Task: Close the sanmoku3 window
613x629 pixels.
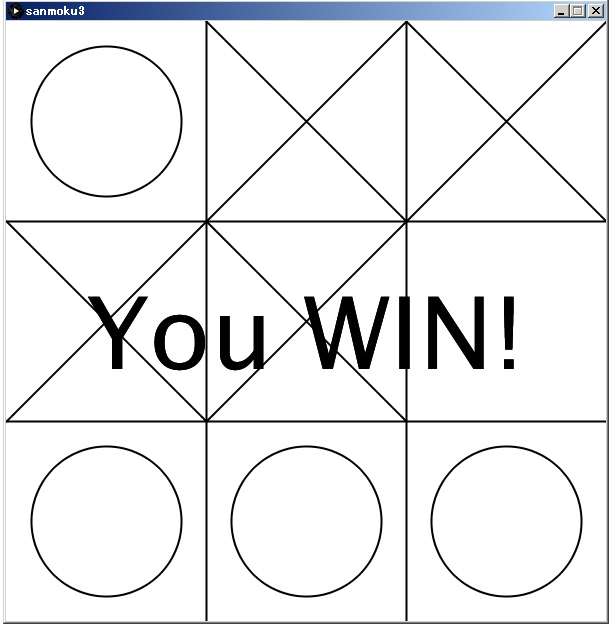Action: tap(597, 10)
